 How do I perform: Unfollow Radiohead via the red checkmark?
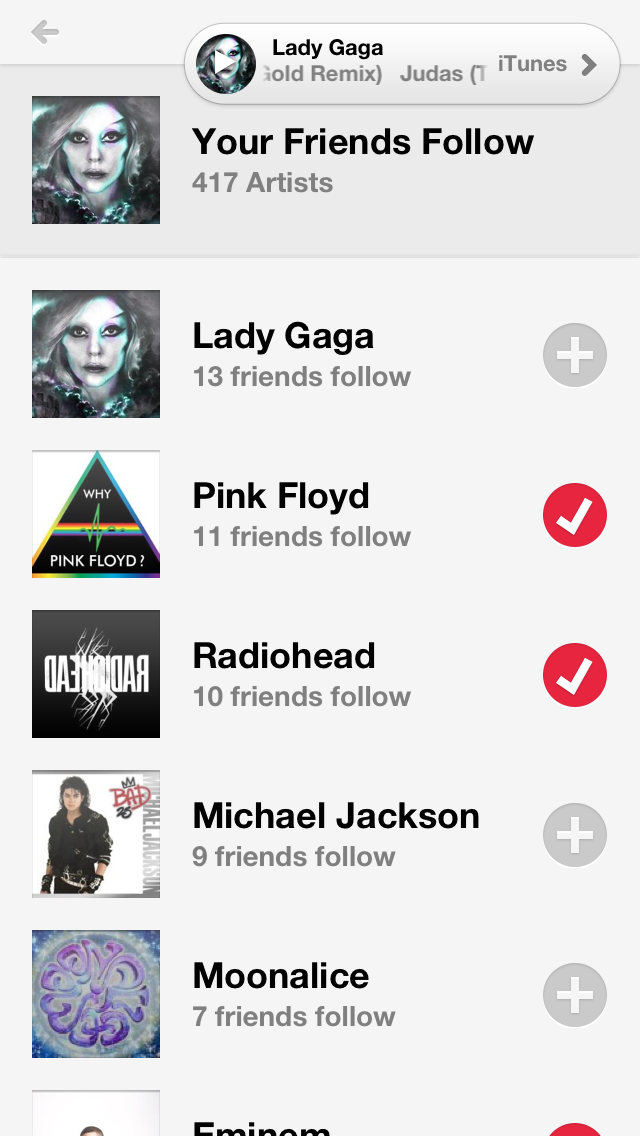[575, 675]
